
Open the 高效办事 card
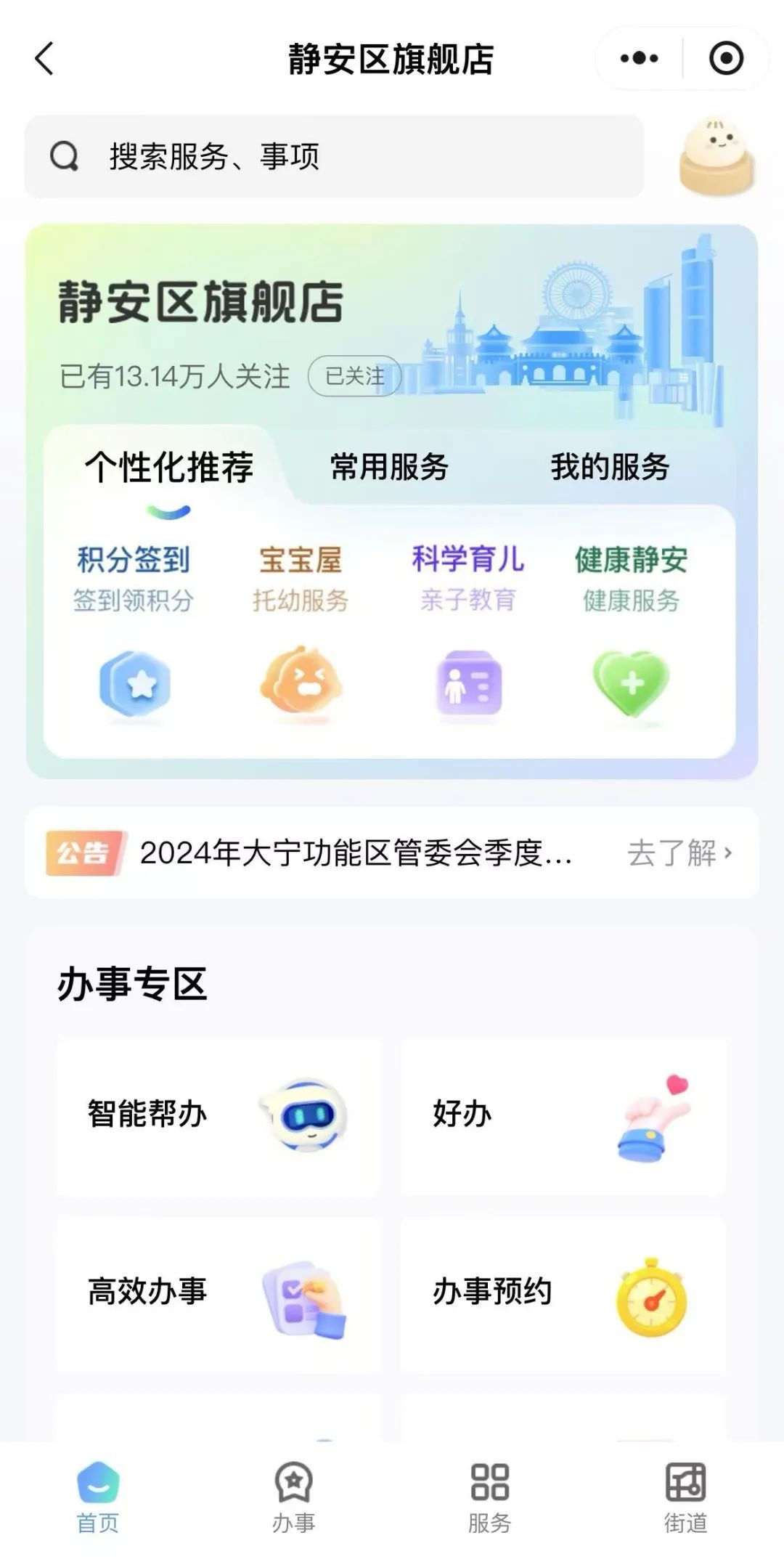point(218,1294)
